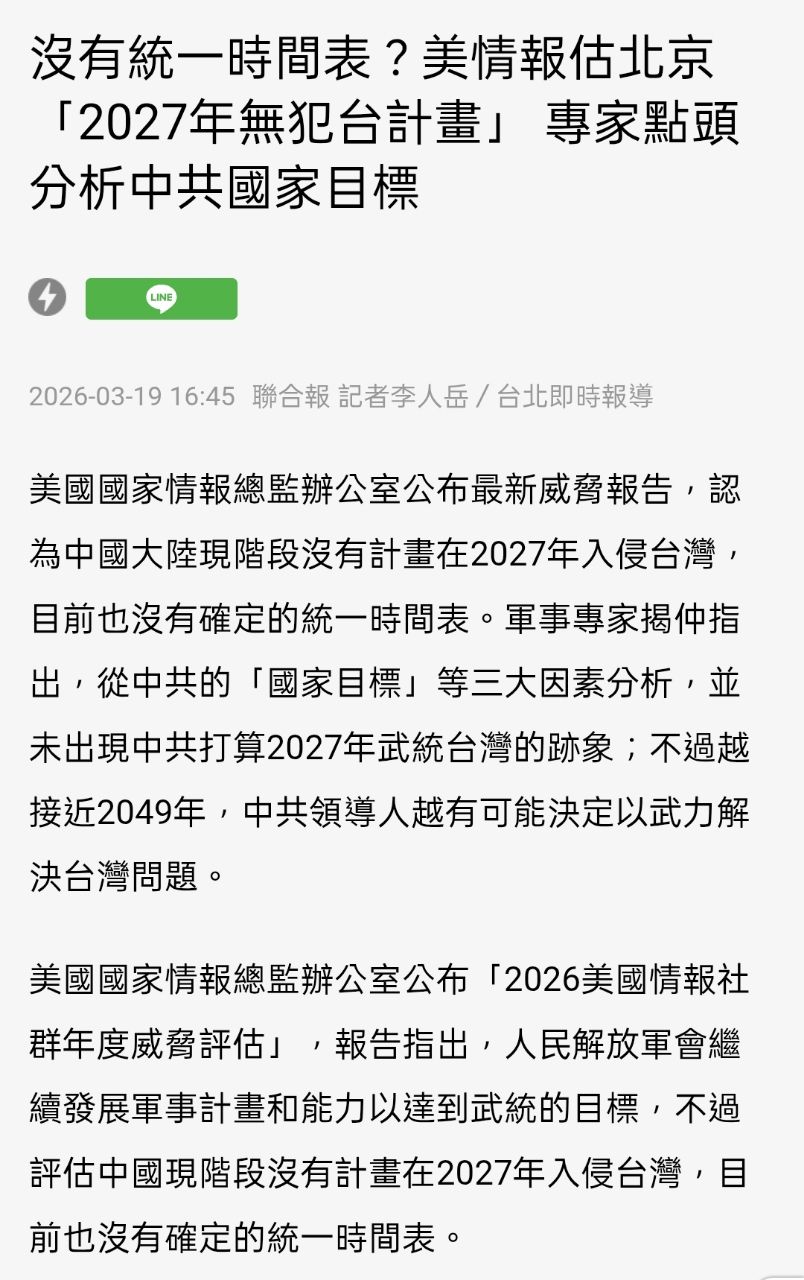Share this article via LINE
The height and width of the screenshot is (1280, 804).
[x=161, y=298]
